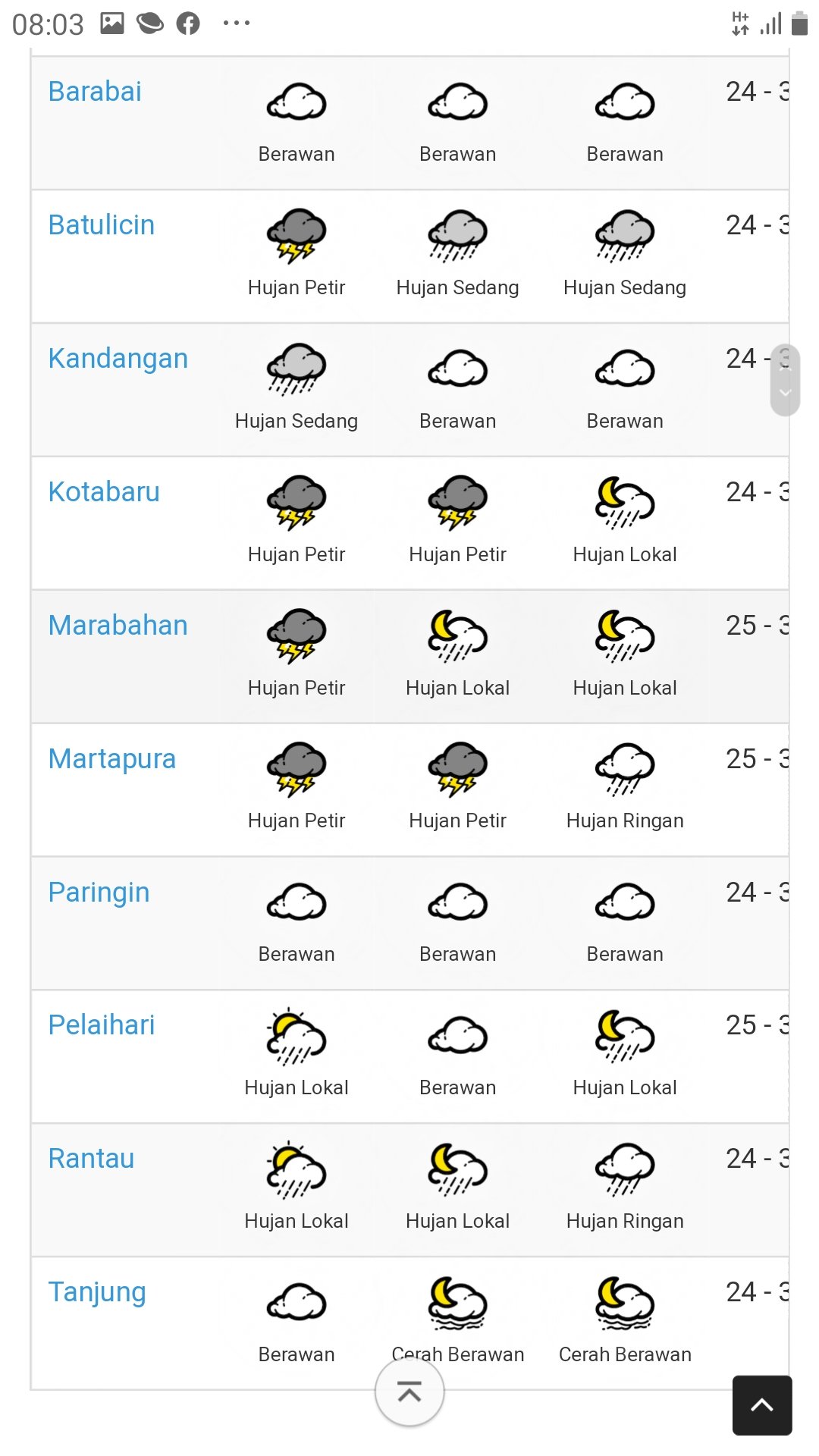Viewport: 819px width, 1456px height.
Task: Open the Paringin city forecast link
Action: 99,893
